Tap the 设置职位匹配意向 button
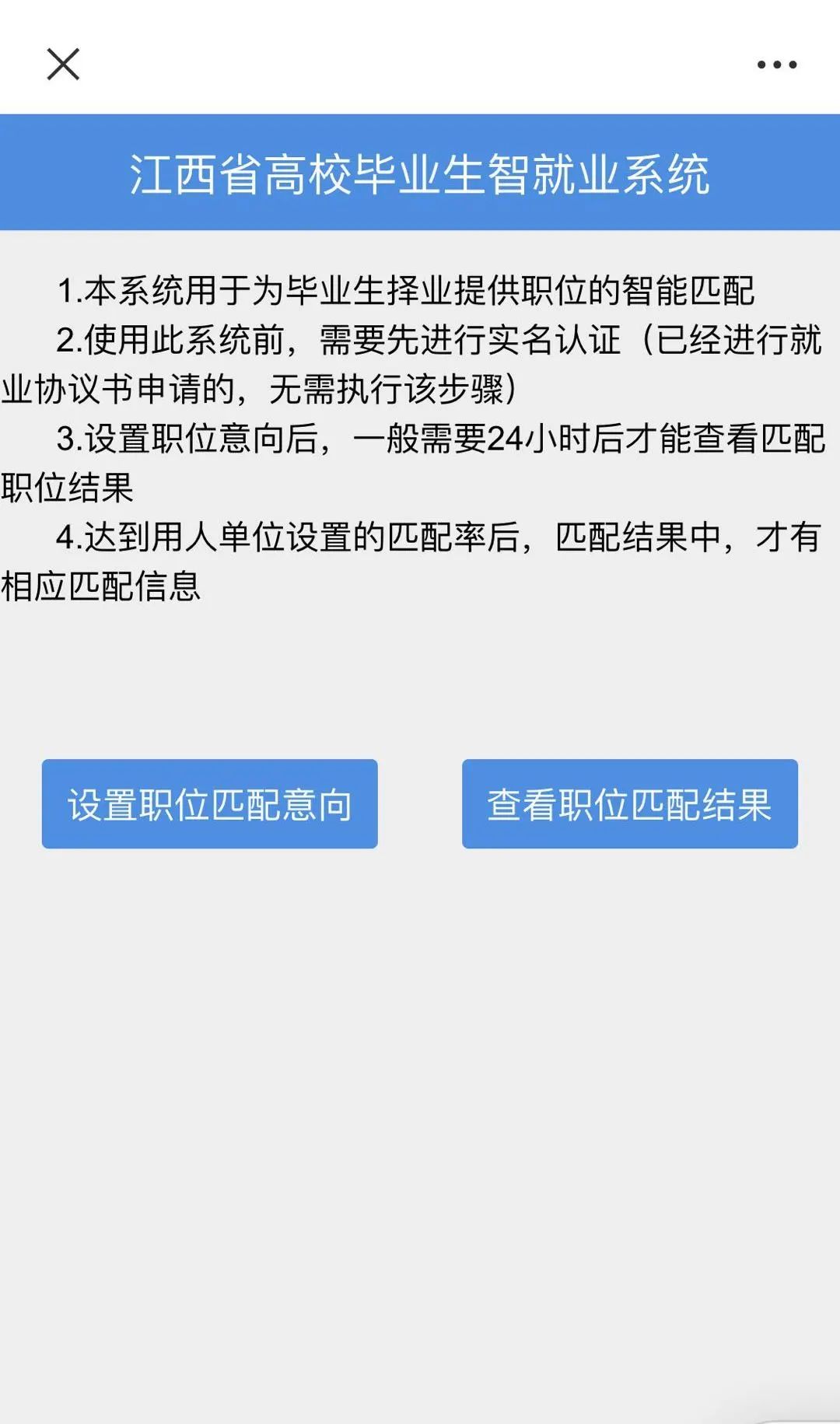 pos(210,803)
